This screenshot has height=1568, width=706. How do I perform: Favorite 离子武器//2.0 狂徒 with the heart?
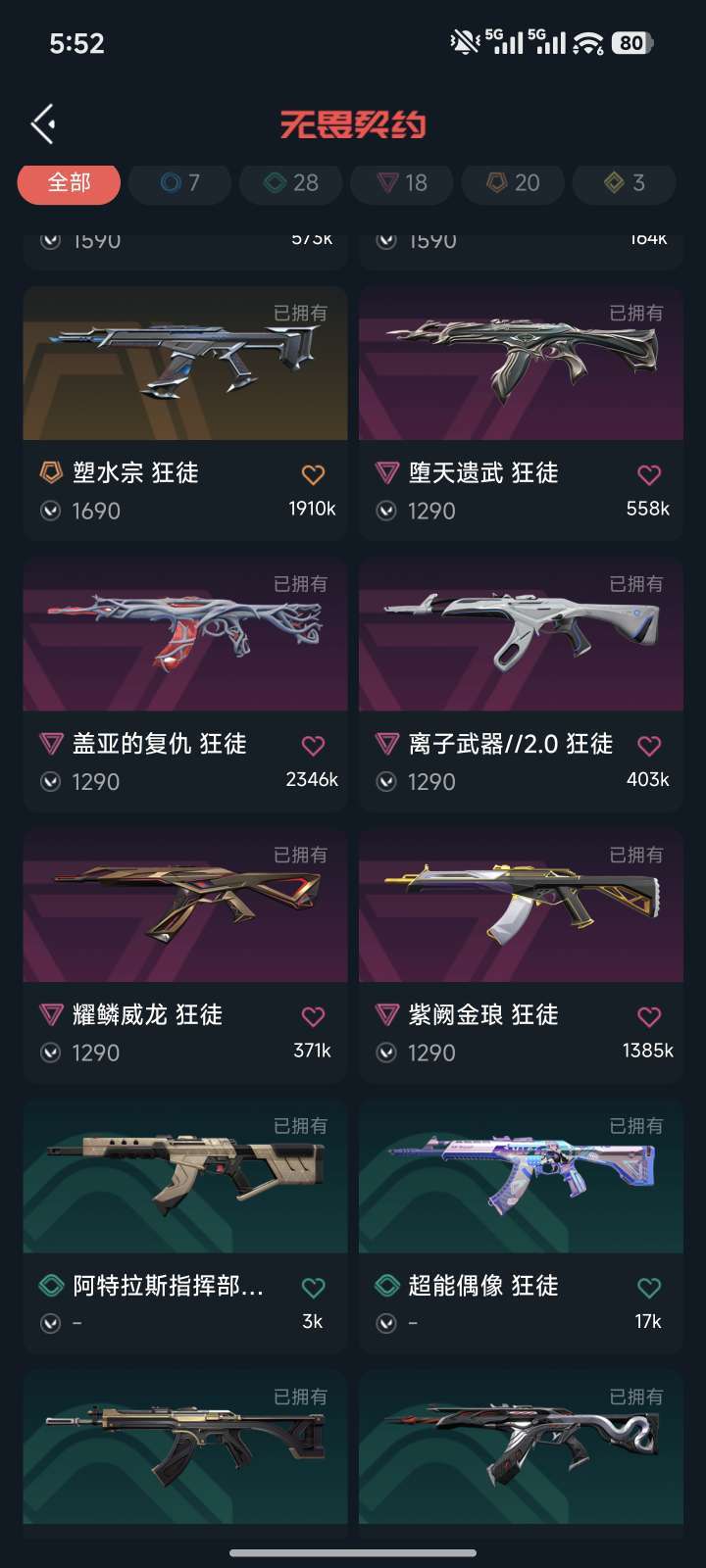649,746
